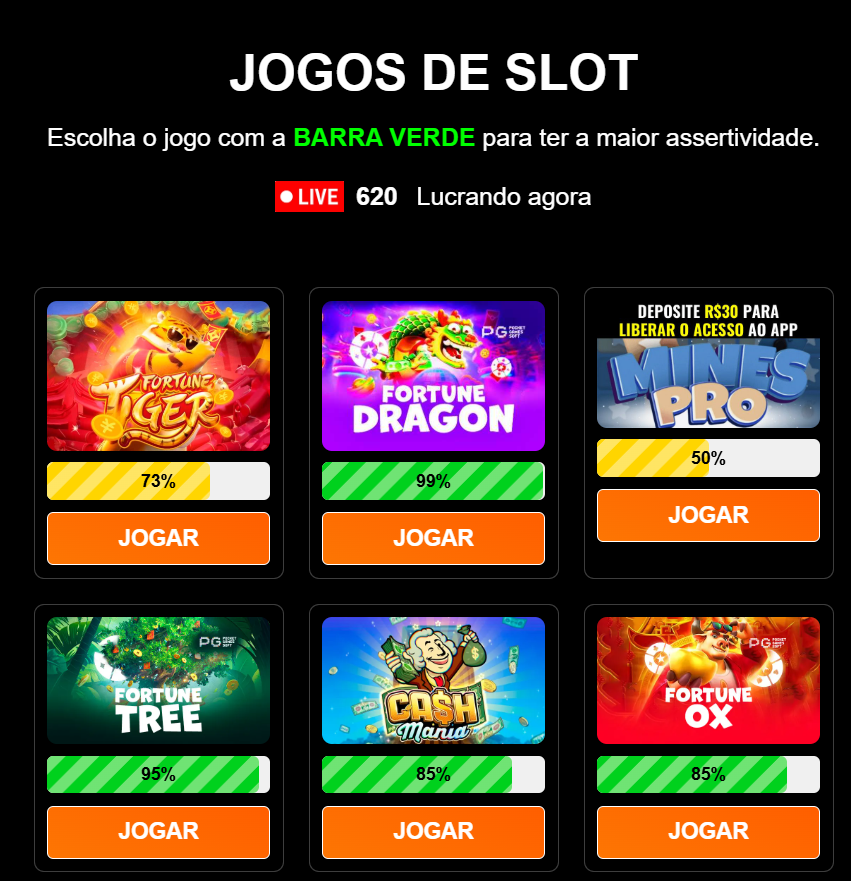Open the Fortune Tree game image
Image resolution: width=851 pixels, height=881 pixels.
pyautogui.click(x=158, y=680)
